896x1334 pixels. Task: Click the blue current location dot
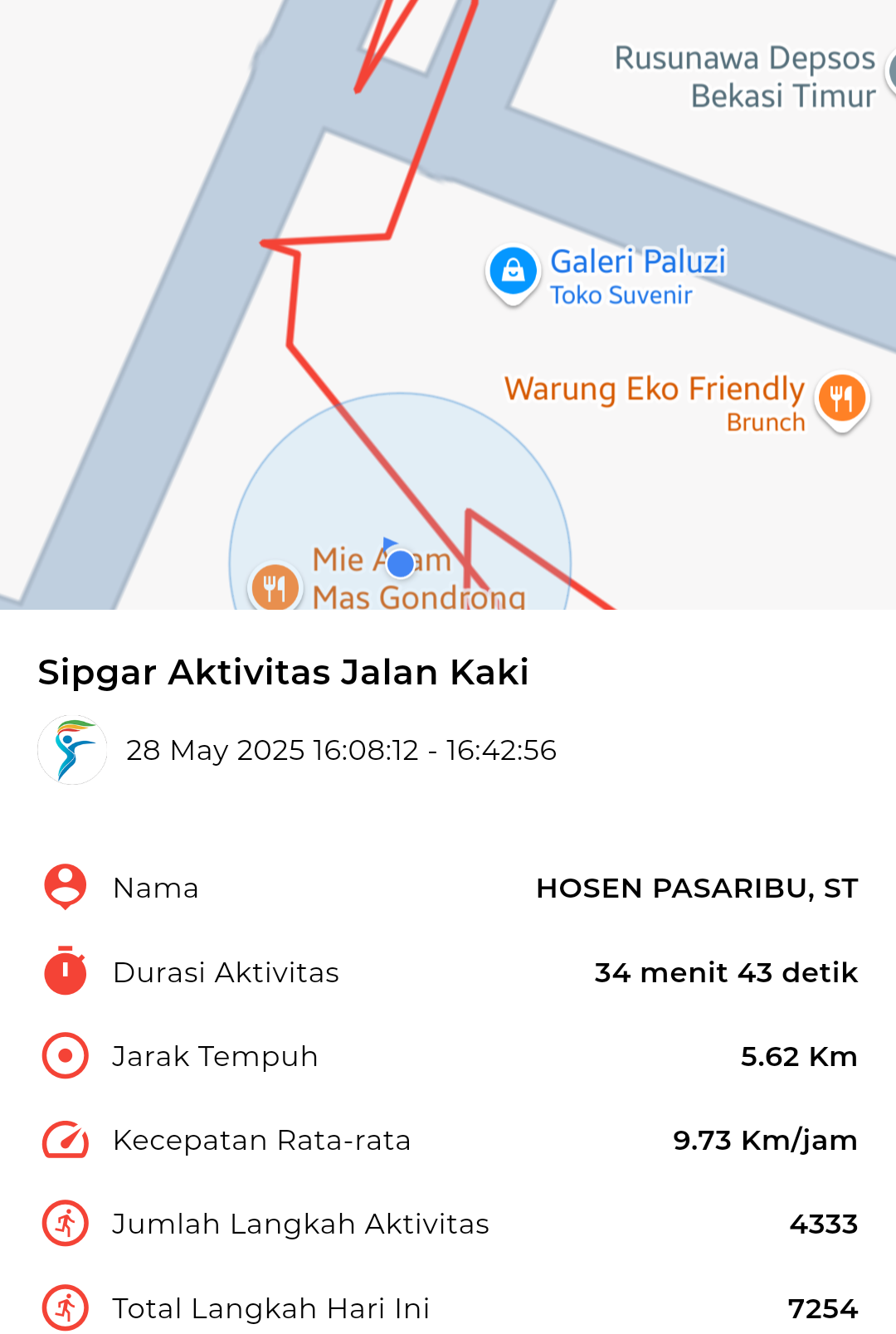pos(400,563)
